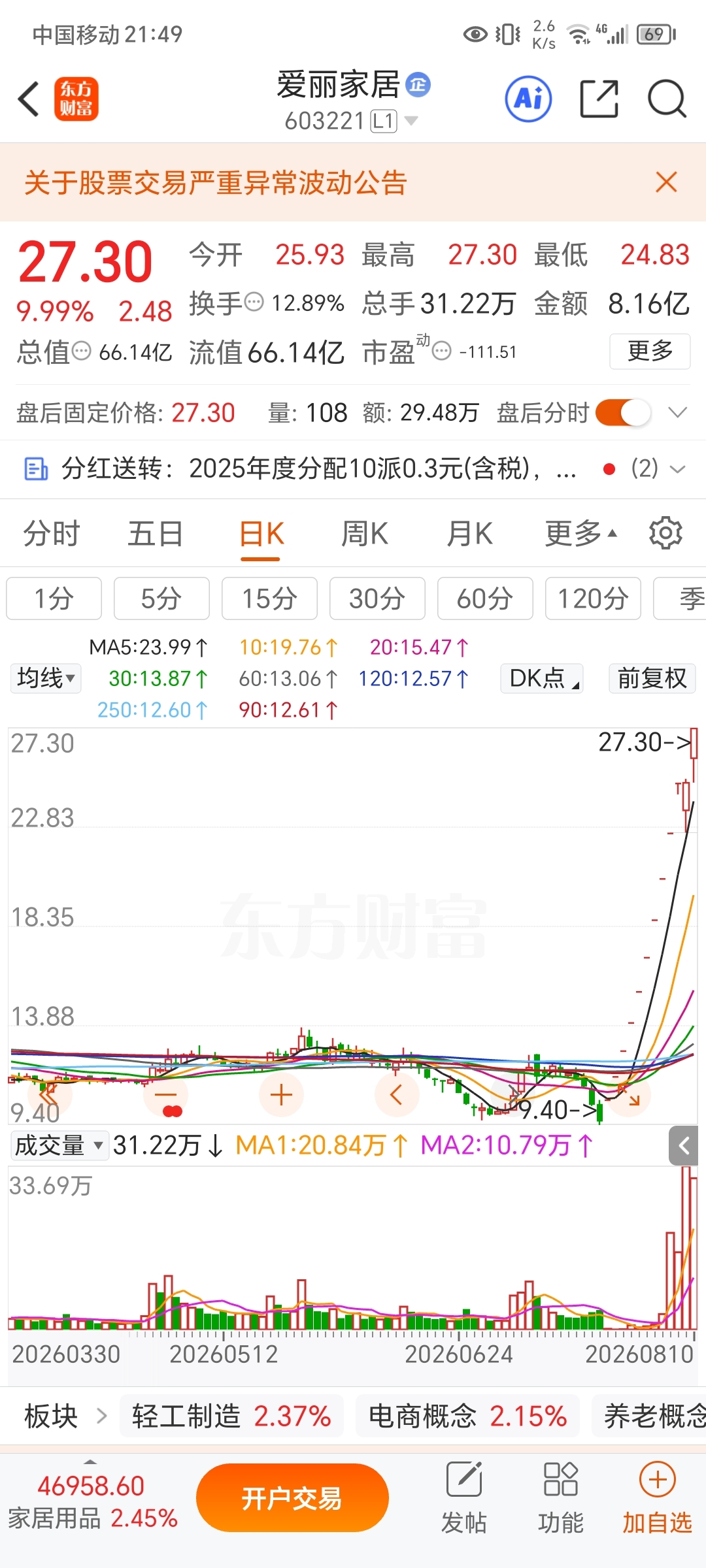Select the 月K chart tab
Viewport: 706px width, 1568px height.
[x=469, y=534]
